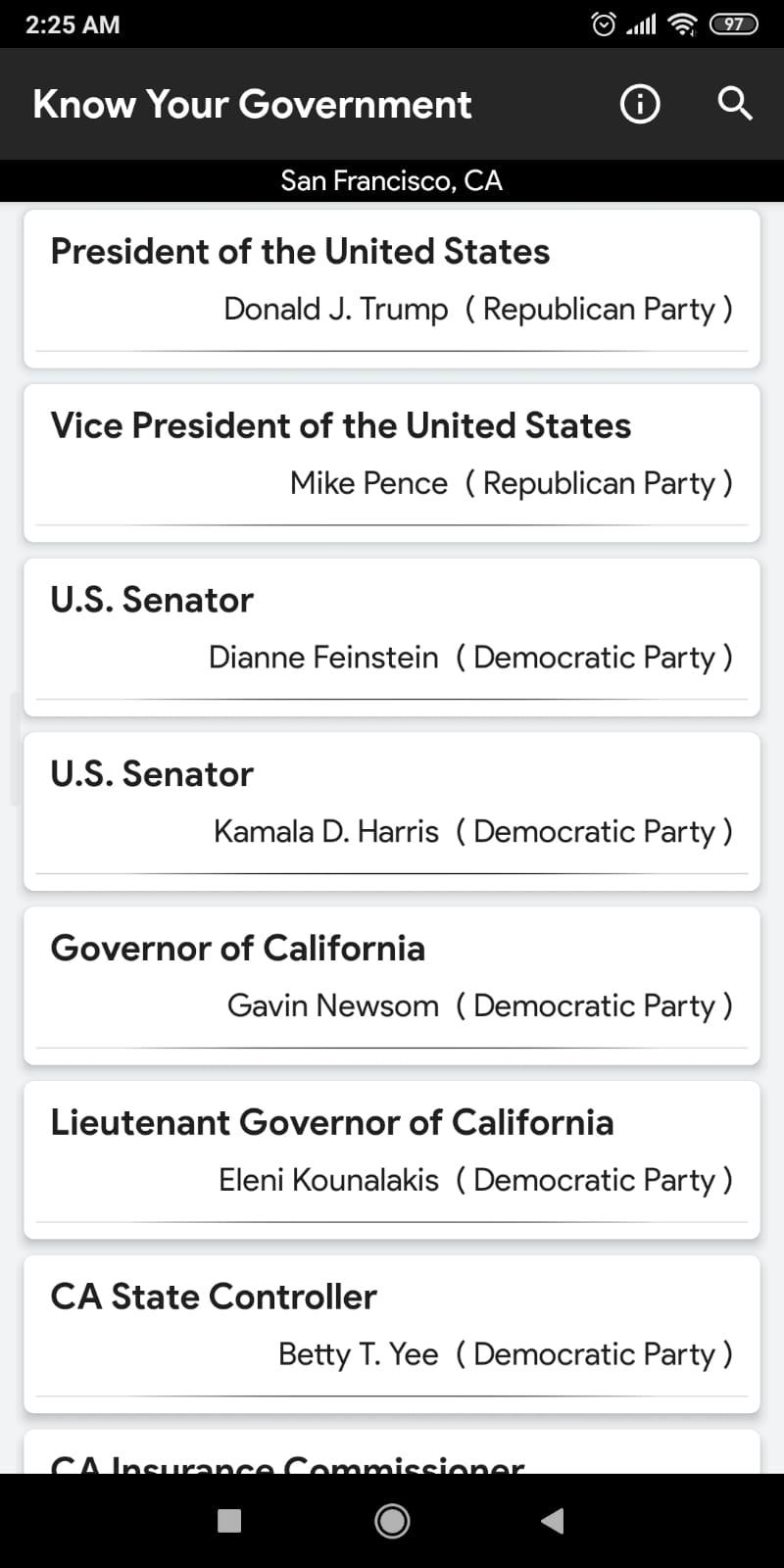
Task: Tap the signal strength indicator
Action: point(642,24)
